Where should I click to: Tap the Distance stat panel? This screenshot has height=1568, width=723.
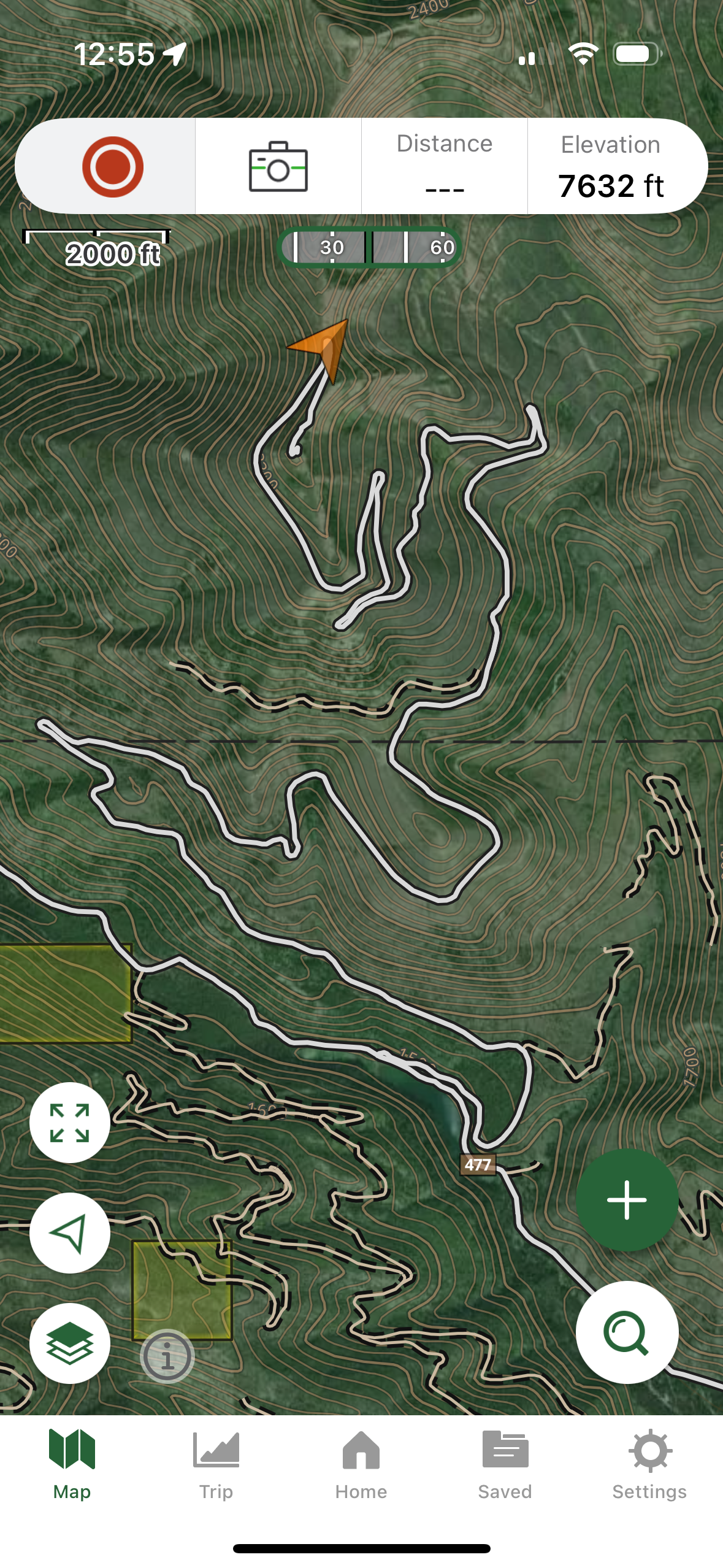pyautogui.click(x=444, y=167)
